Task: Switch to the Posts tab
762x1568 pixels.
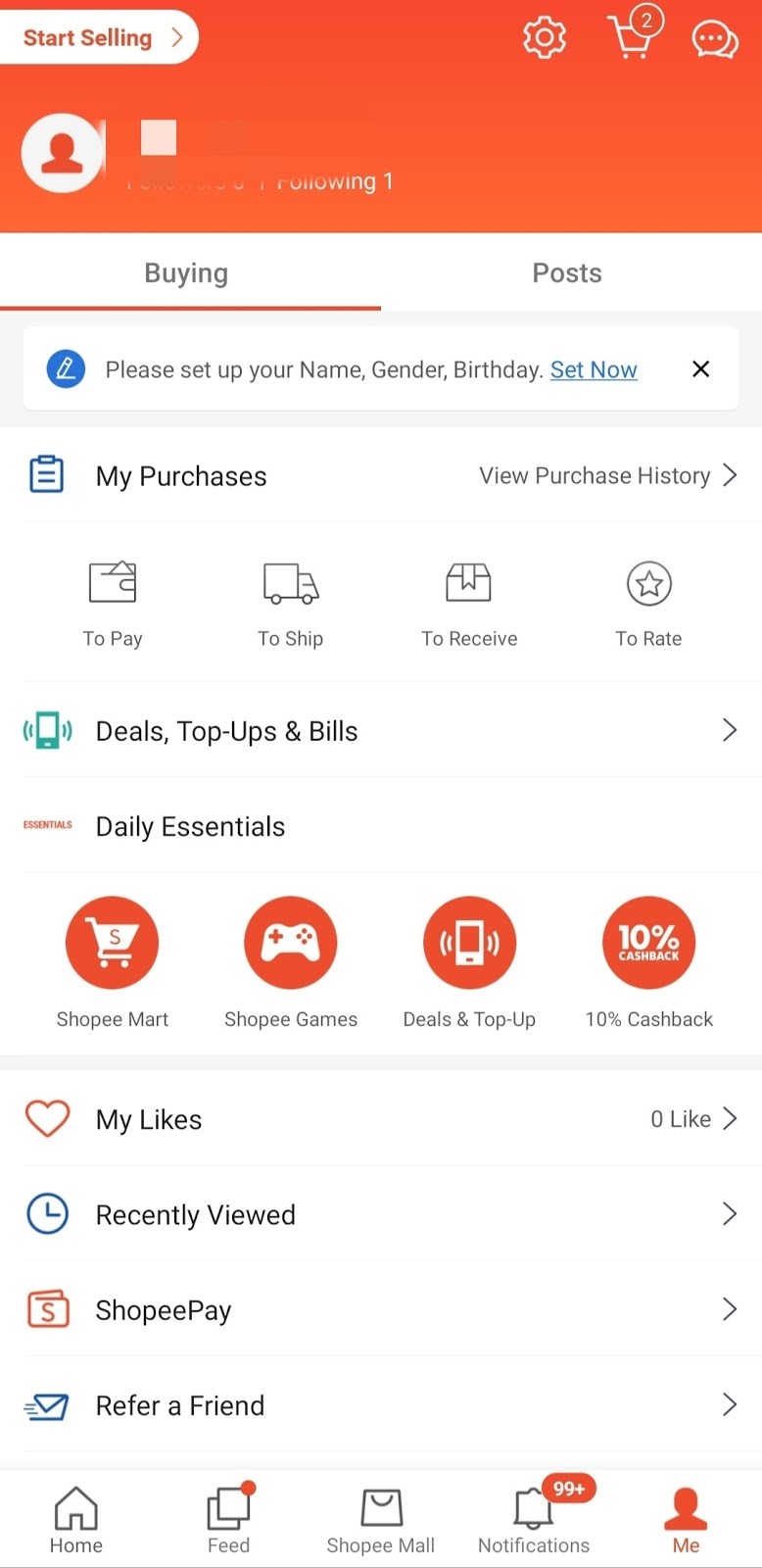Action: [x=566, y=272]
